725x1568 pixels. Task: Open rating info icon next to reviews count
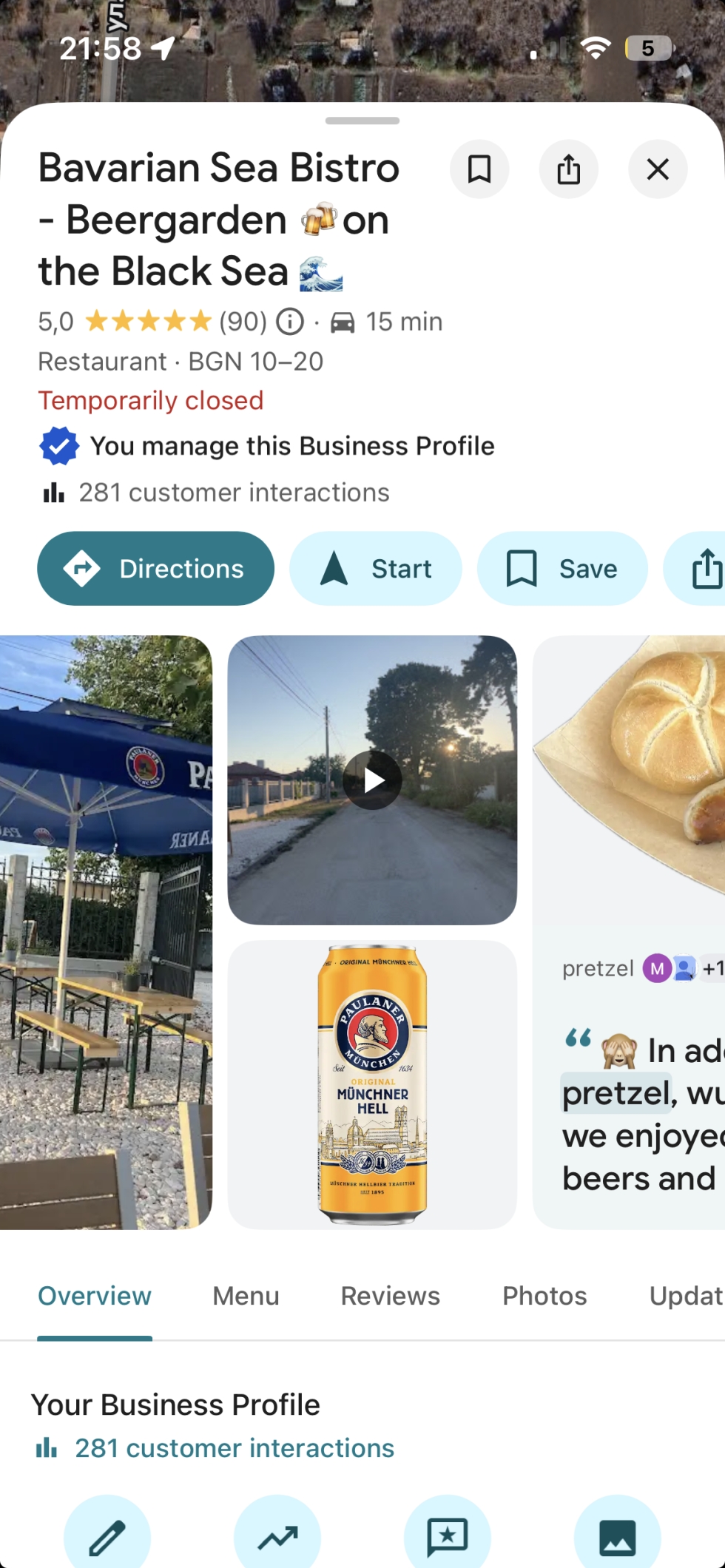[290, 322]
